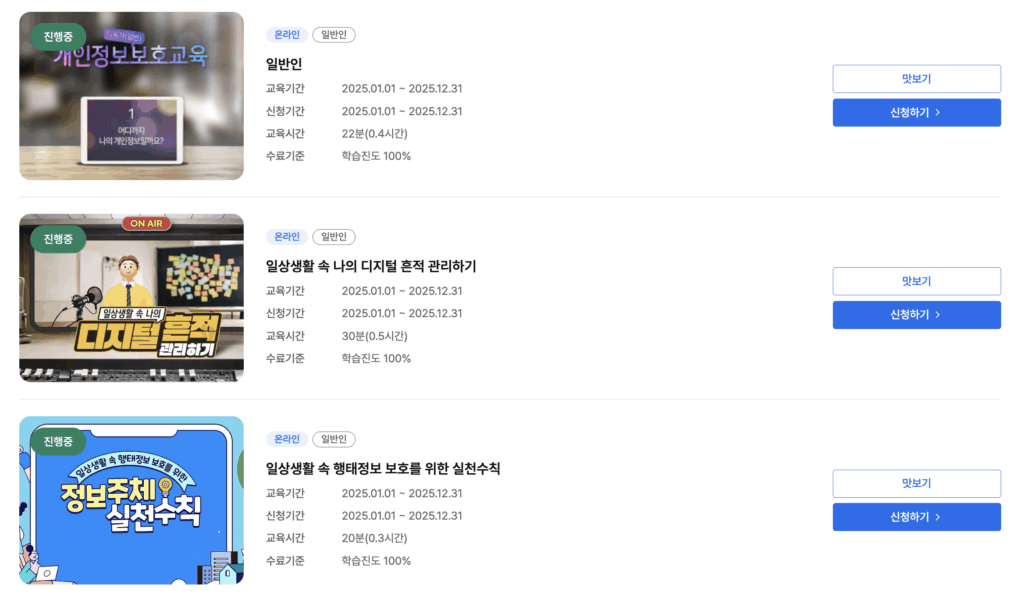Apply for the 행태정보 보호 실천수칙 course
The width and height of the screenshot is (1024, 595).
coord(916,518)
